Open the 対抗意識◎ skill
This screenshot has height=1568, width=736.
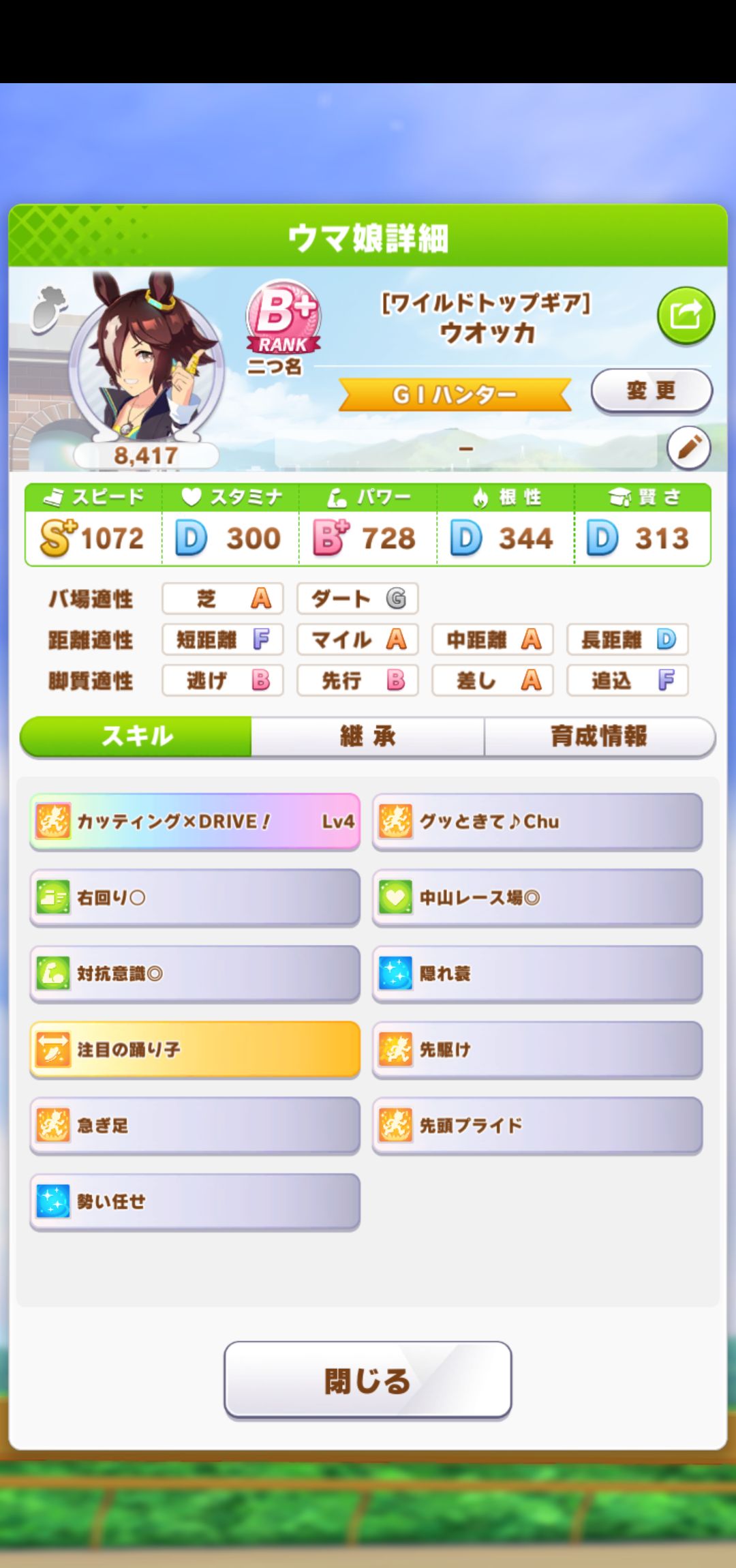tap(195, 974)
